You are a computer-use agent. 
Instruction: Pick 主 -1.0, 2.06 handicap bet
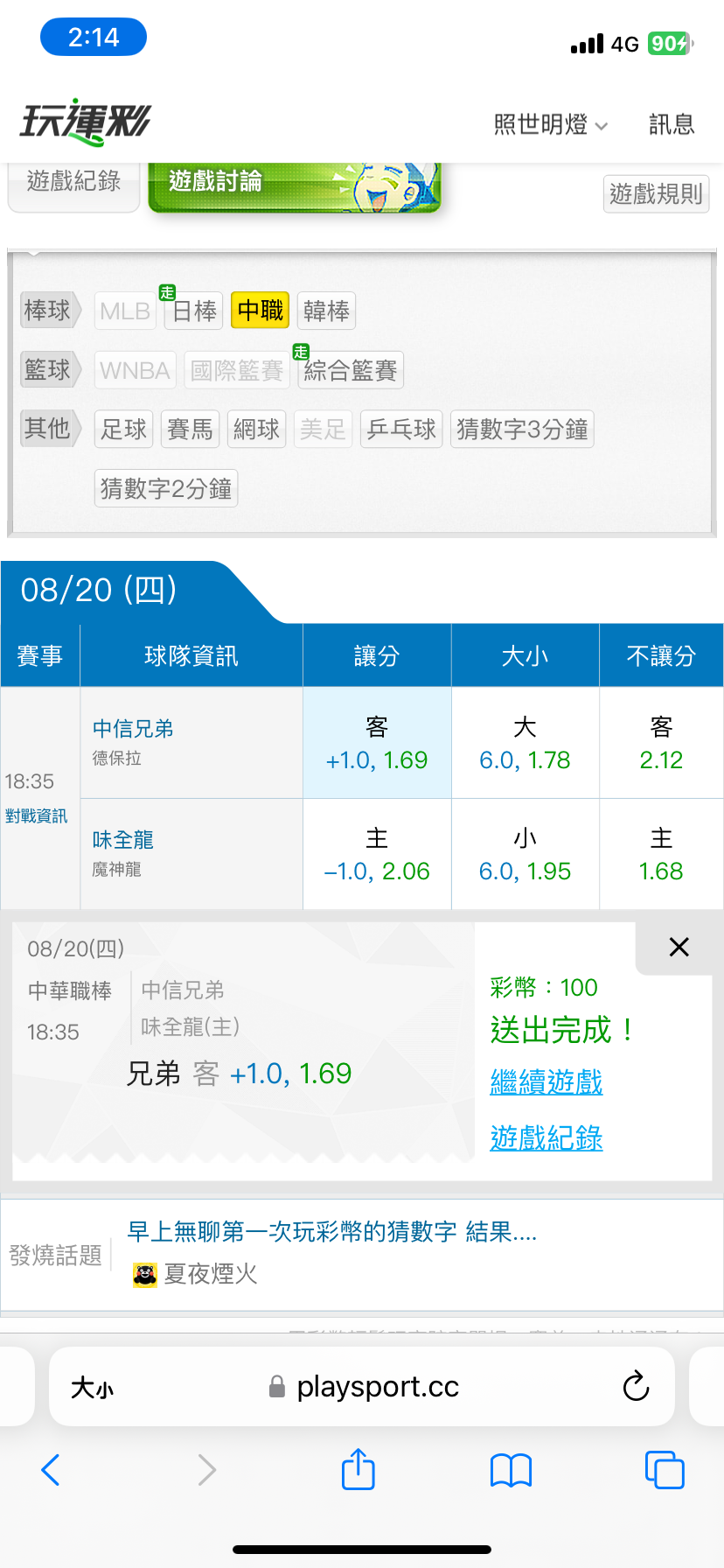(x=377, y=854)
